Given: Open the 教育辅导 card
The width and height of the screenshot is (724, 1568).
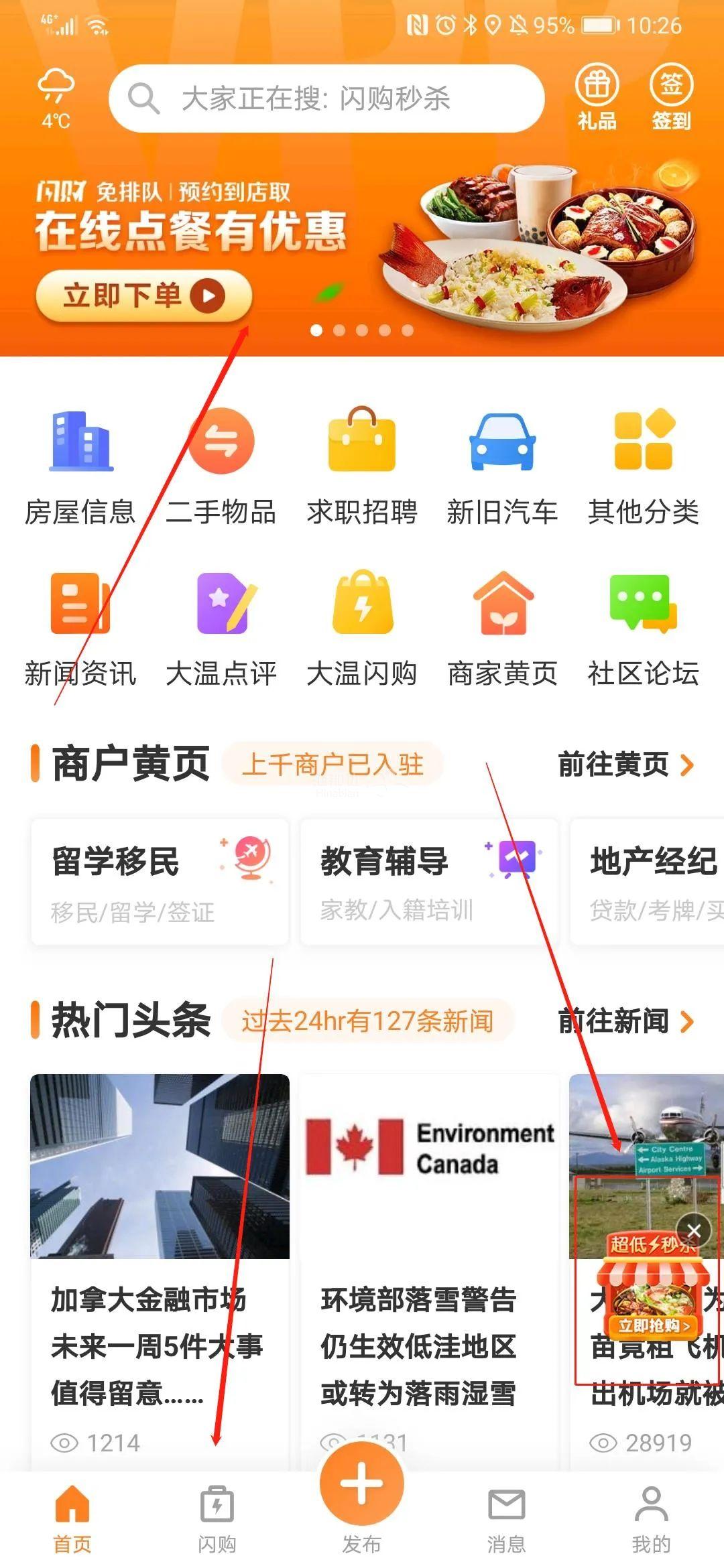Looking at the screenshot, I should point(429,880).
